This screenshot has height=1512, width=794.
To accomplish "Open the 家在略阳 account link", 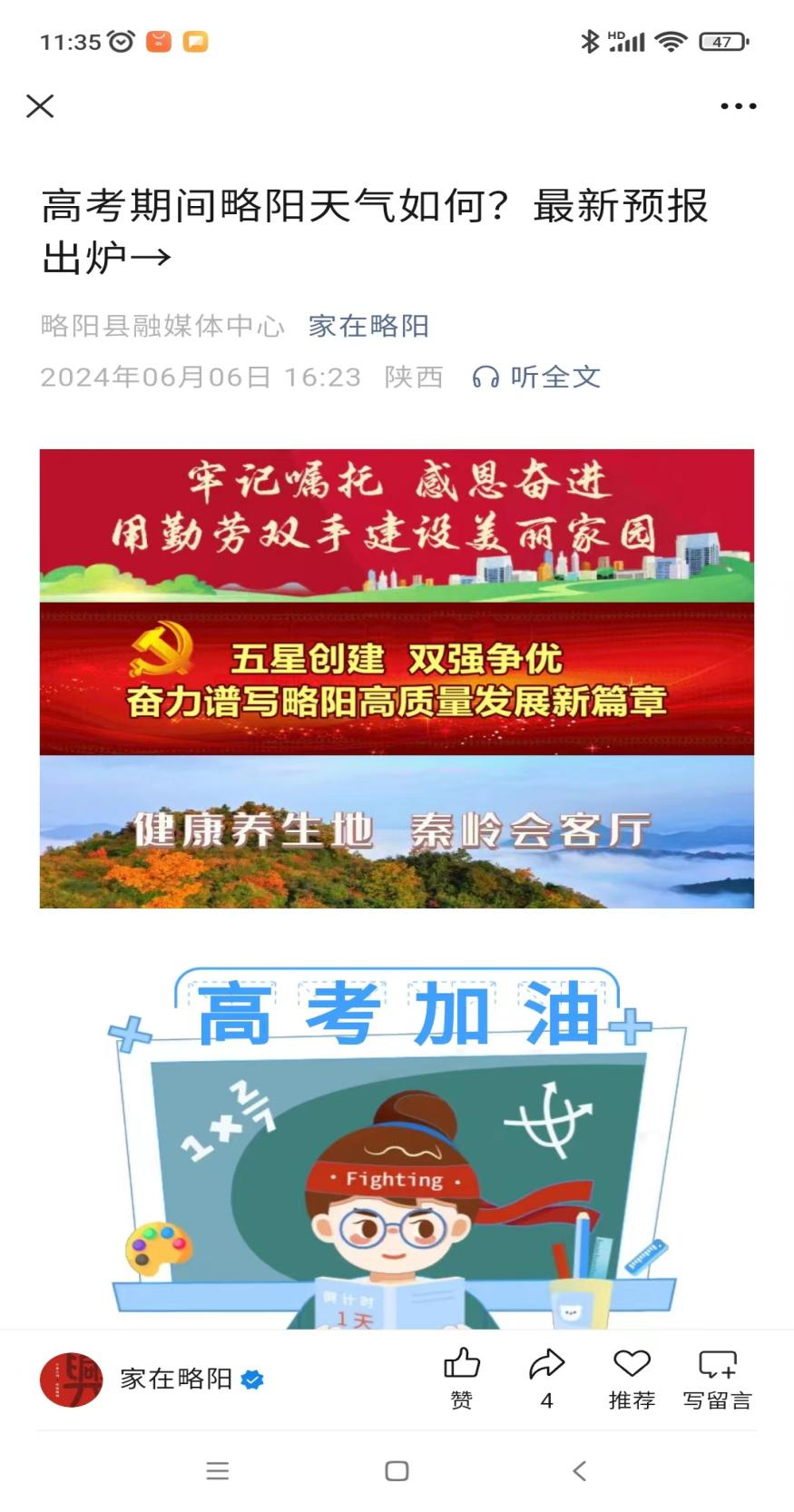I will click(x=368, y=326).
